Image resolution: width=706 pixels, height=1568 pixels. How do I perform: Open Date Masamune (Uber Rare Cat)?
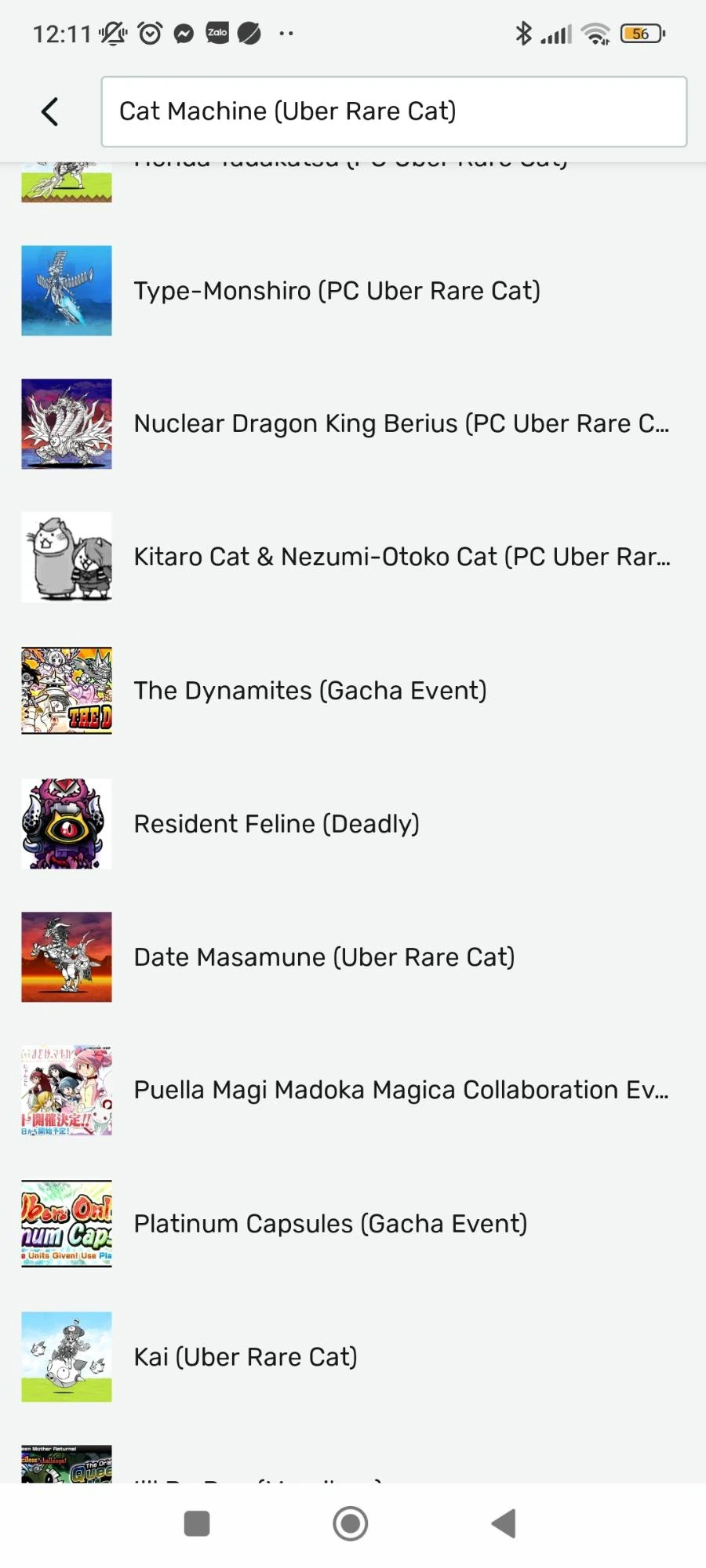(324, 957)
